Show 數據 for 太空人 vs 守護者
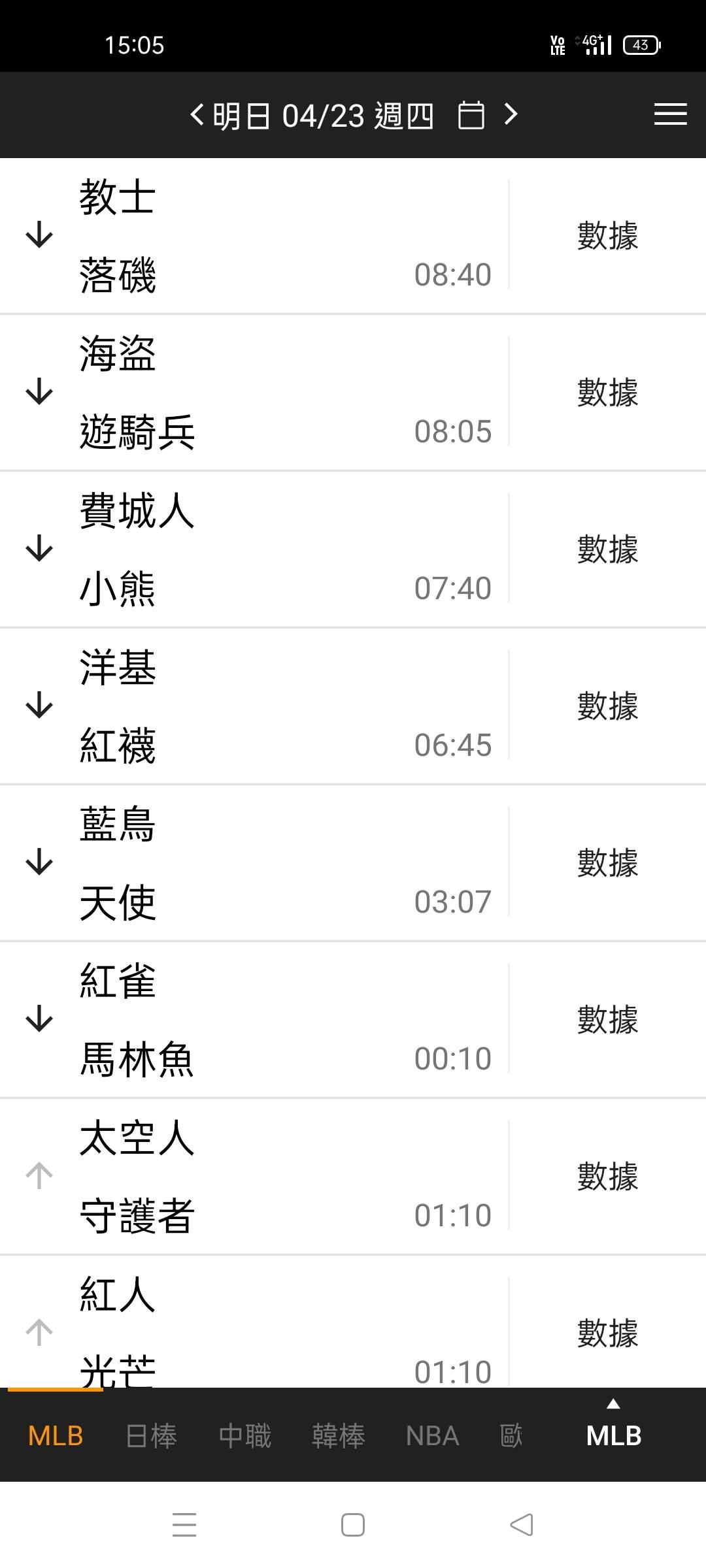Image resolution: width=706 pixels, height=1568 pixels. (607, 1176)
